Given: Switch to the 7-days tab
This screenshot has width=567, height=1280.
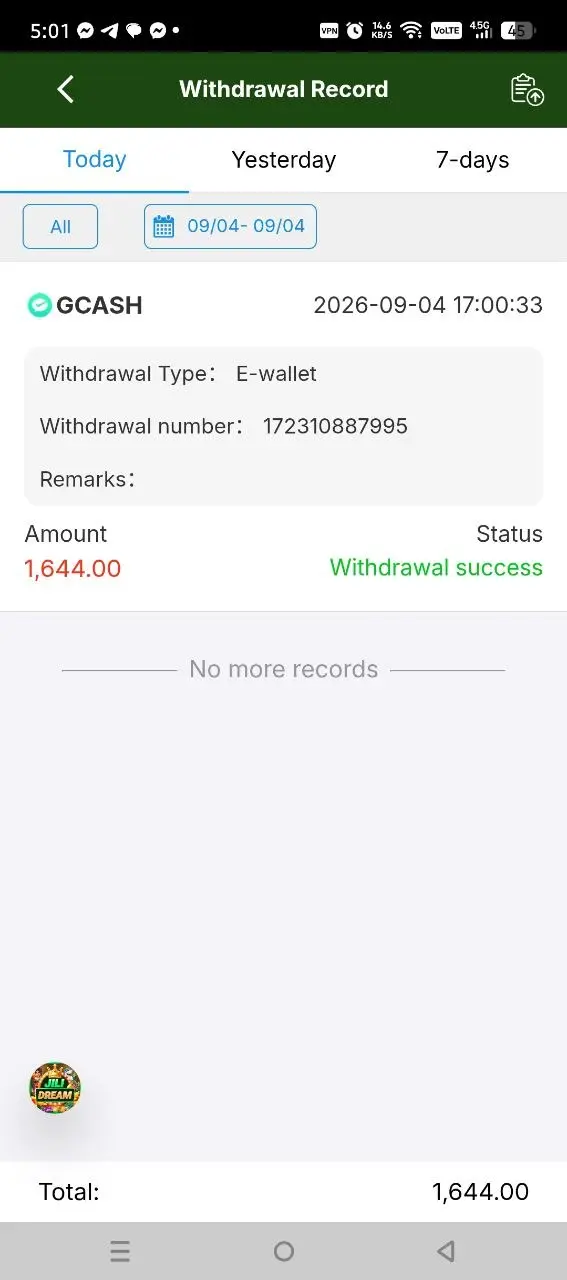Looking at the screenshot, I should pos(472,160).
